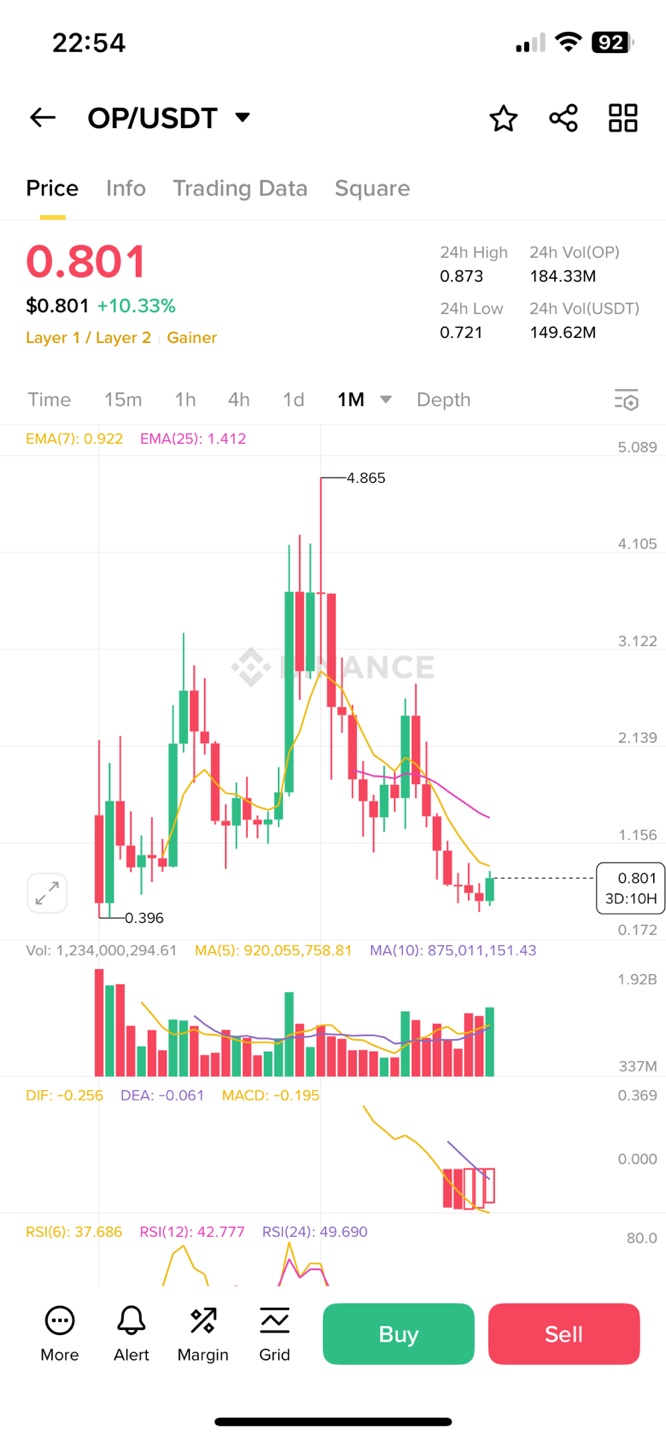The width and height of the screenshot is (666, 1440).
Task: Select the 15m chart interval
Action: point(123,400)
